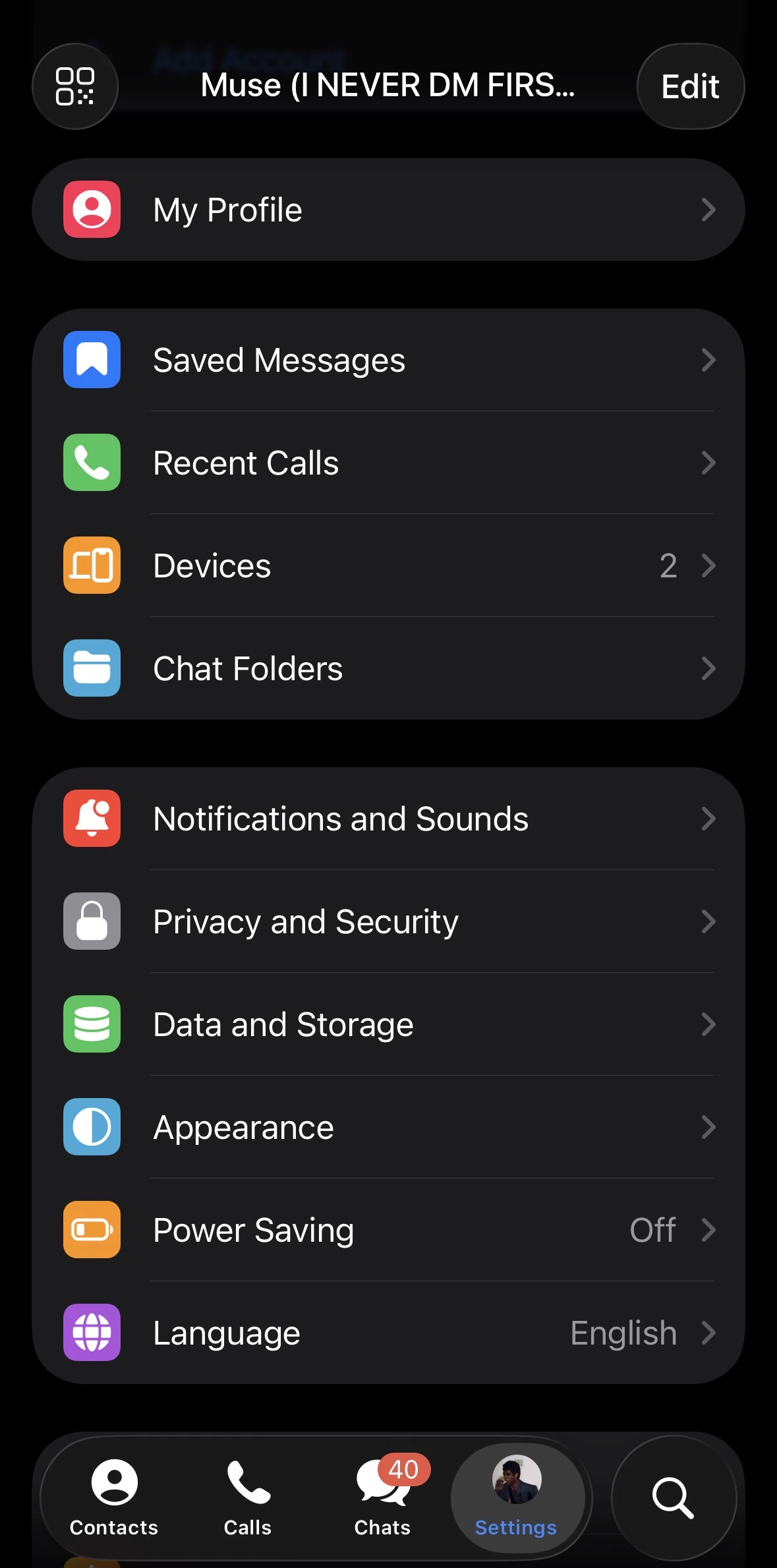Screen dimensions: 777x1568
Task: Click the Edit button
Action: click(690, 86)
